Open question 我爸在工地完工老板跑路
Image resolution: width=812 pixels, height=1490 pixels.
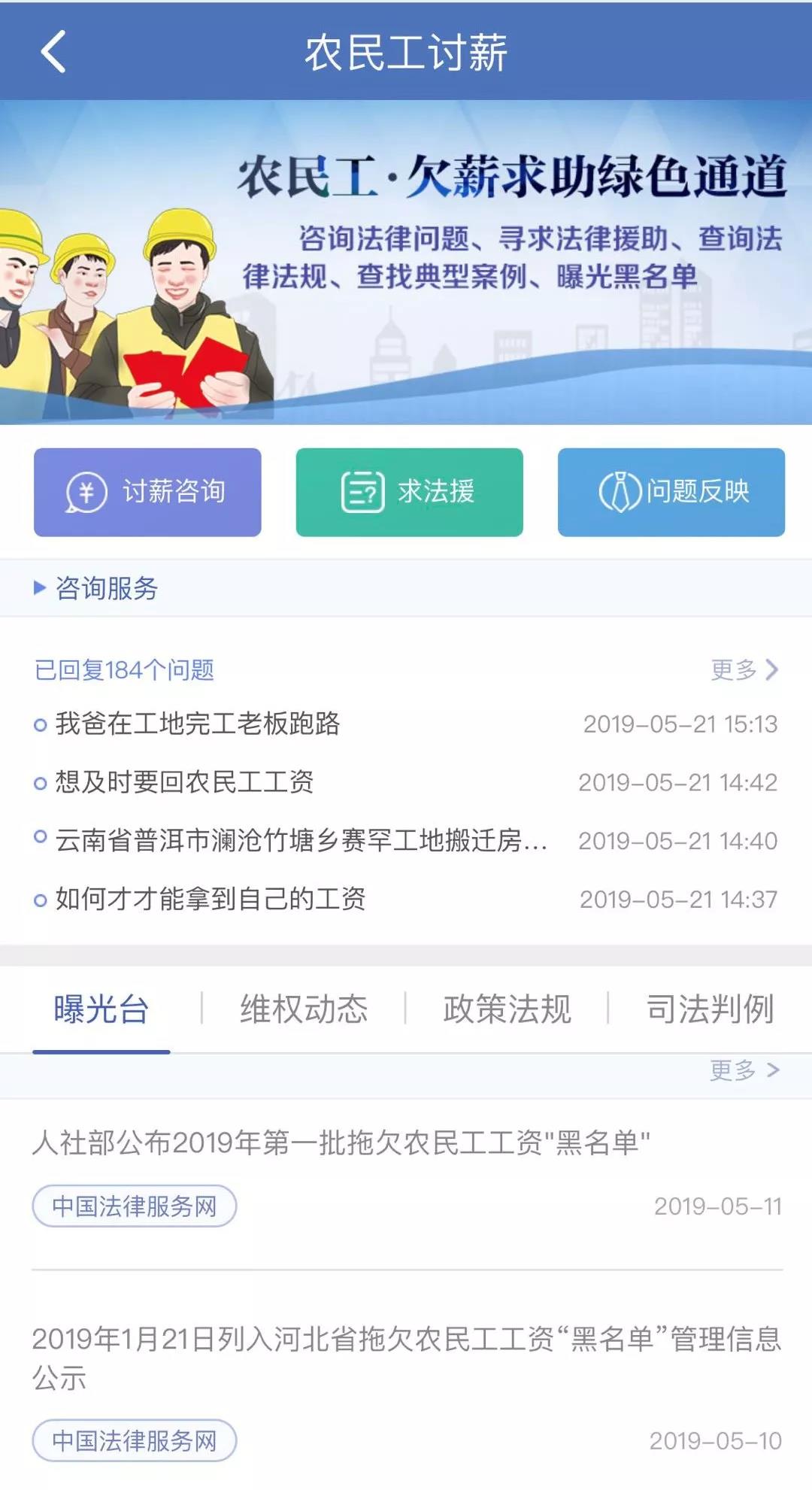click(x=198, y=724)
